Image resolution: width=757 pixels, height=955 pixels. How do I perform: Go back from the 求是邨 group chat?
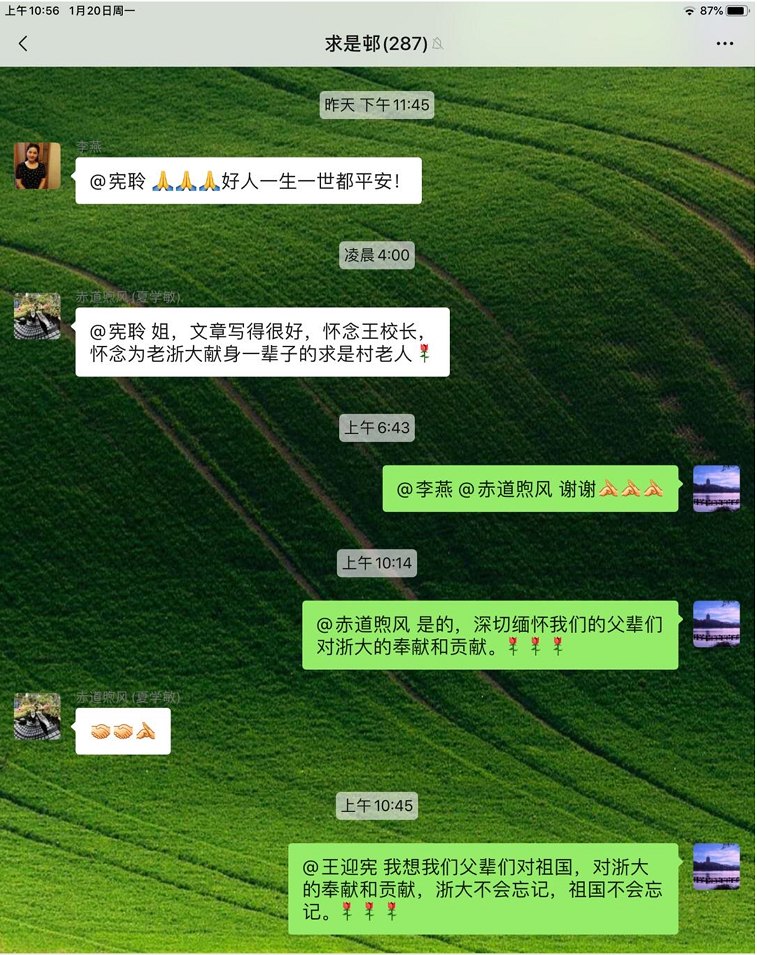coord(24,44)
